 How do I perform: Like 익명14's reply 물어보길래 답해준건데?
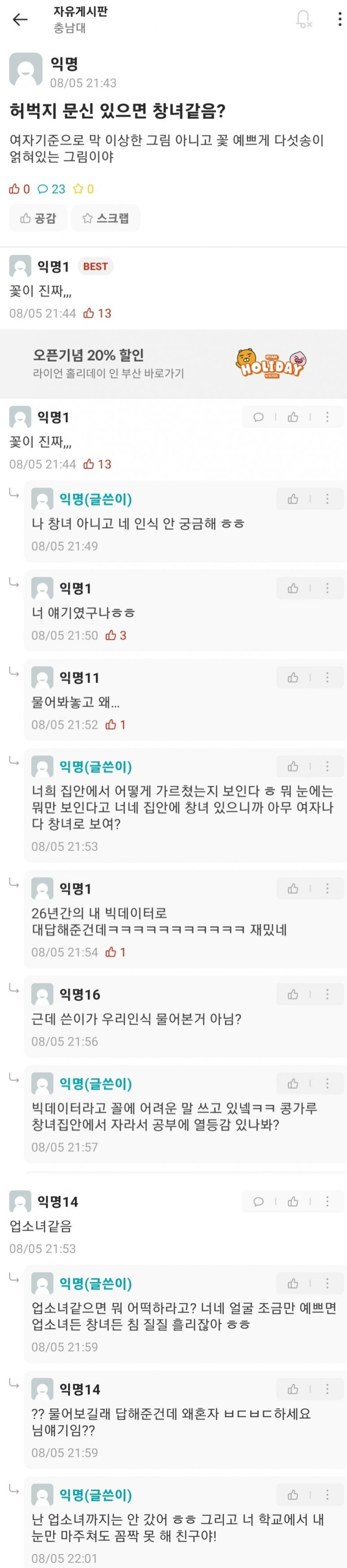pos(293,1389)
